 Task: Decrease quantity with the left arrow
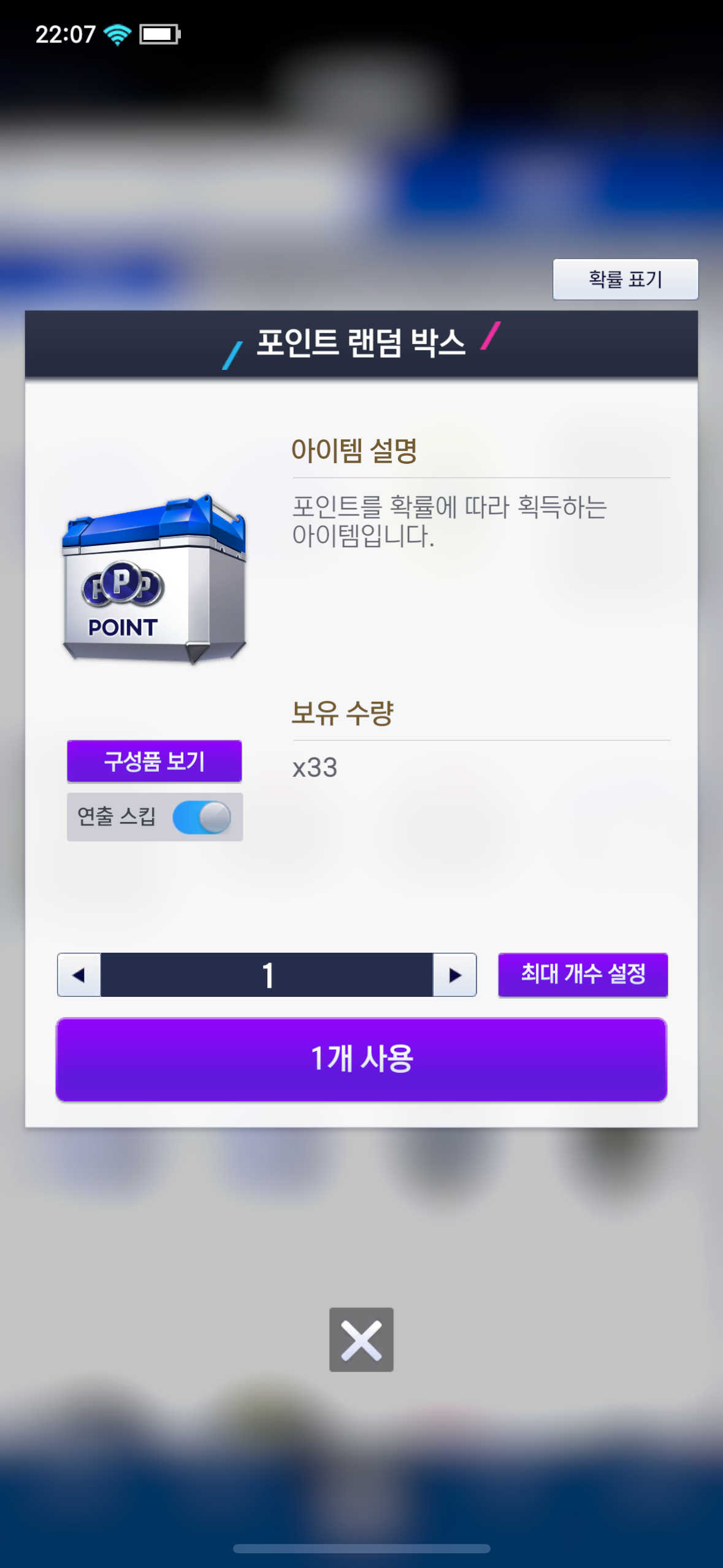pyautogui.click(x=79, y=975)
